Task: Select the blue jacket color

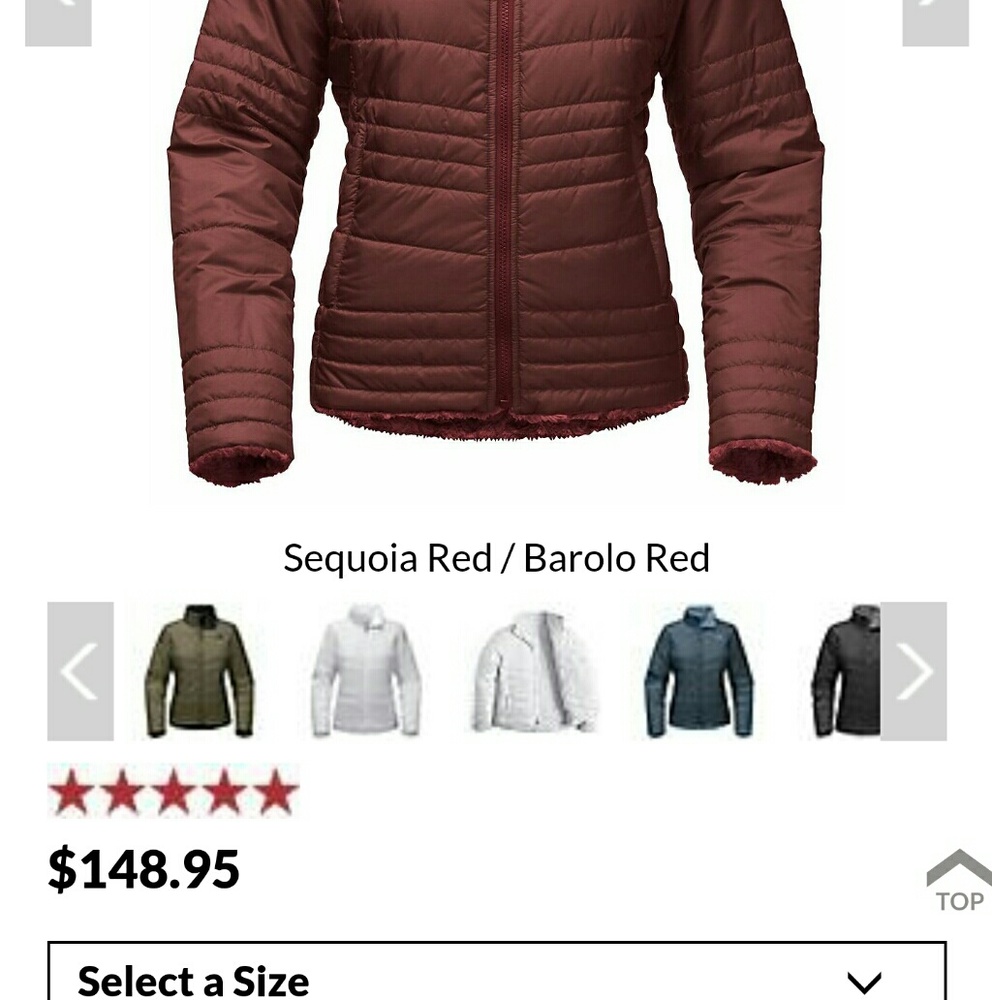Action: 698,671
